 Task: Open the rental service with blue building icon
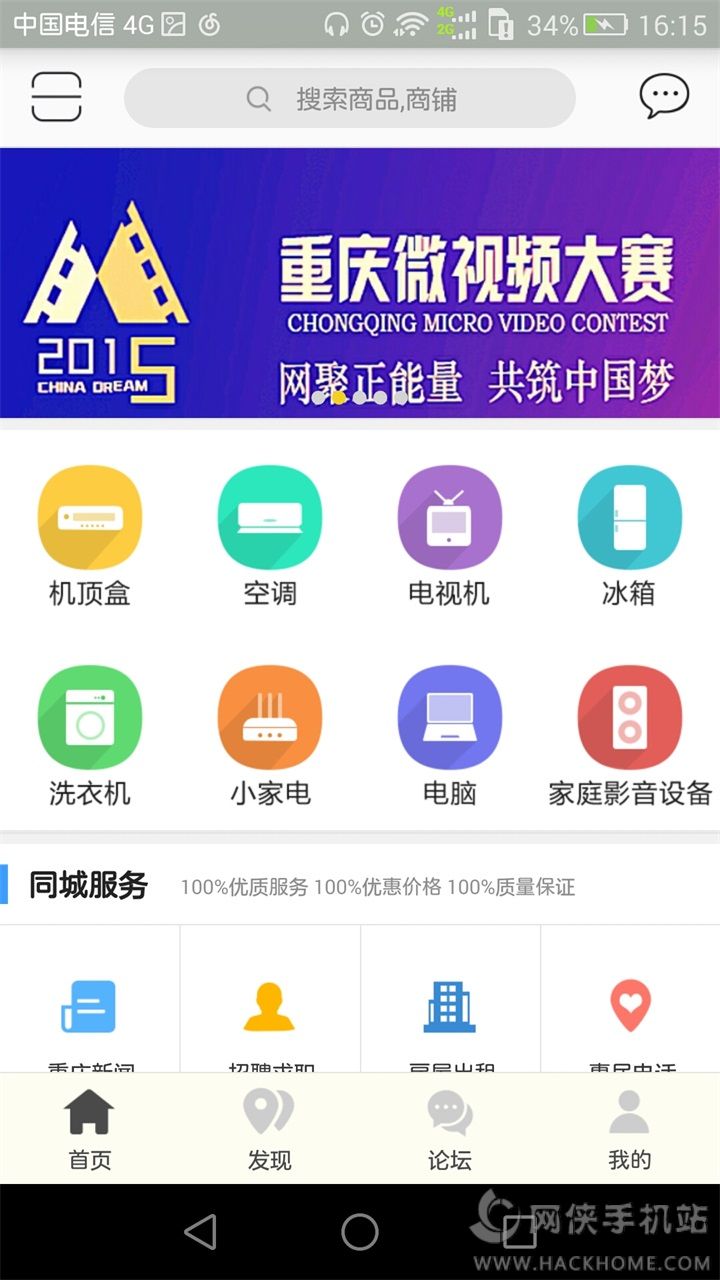pos(450,1007)
